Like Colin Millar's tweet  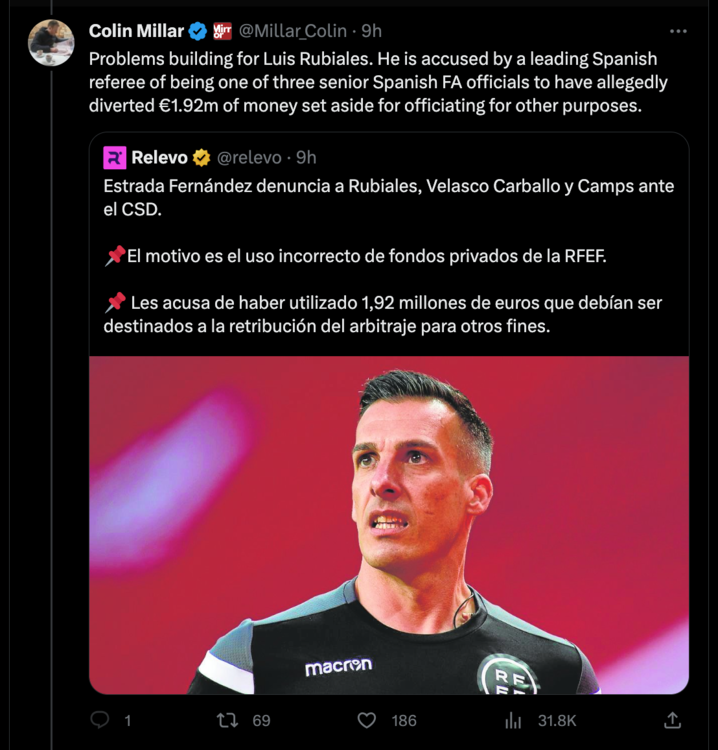[367, 720]
